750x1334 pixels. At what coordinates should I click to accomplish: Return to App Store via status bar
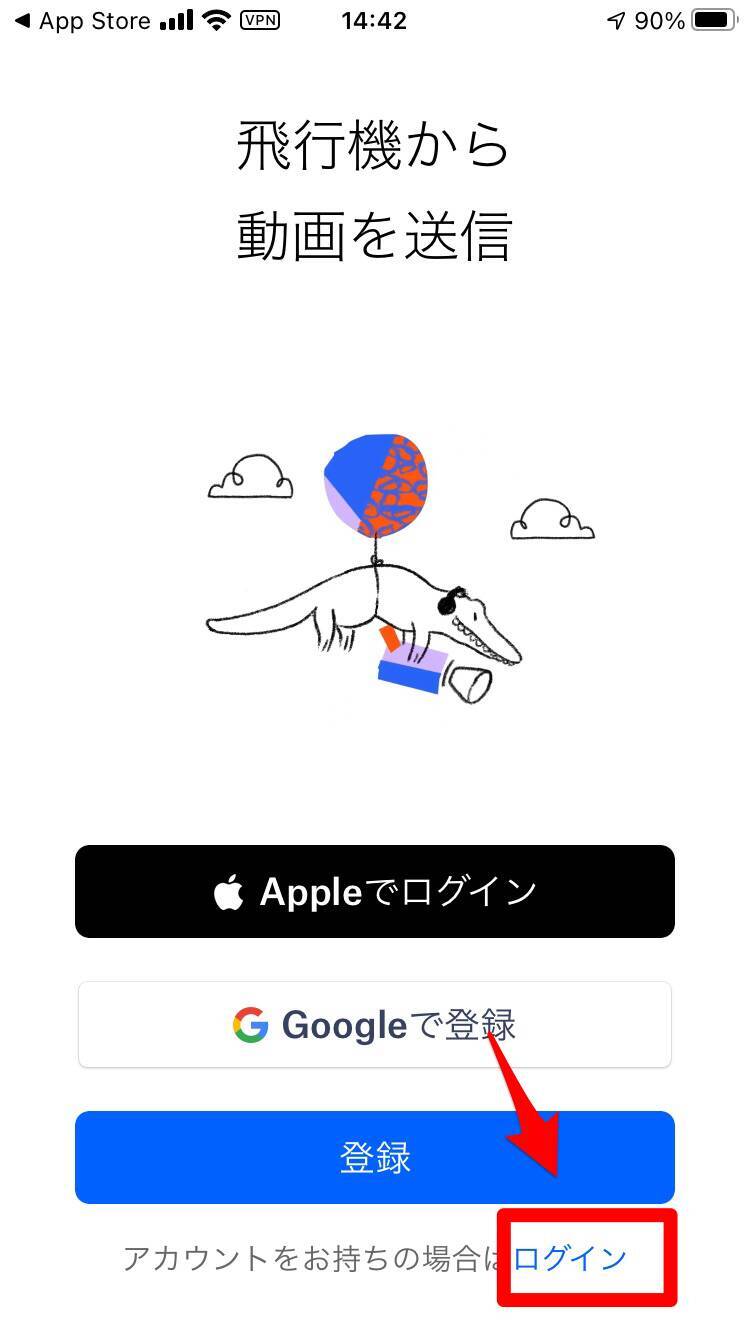[x=83, y=21]
